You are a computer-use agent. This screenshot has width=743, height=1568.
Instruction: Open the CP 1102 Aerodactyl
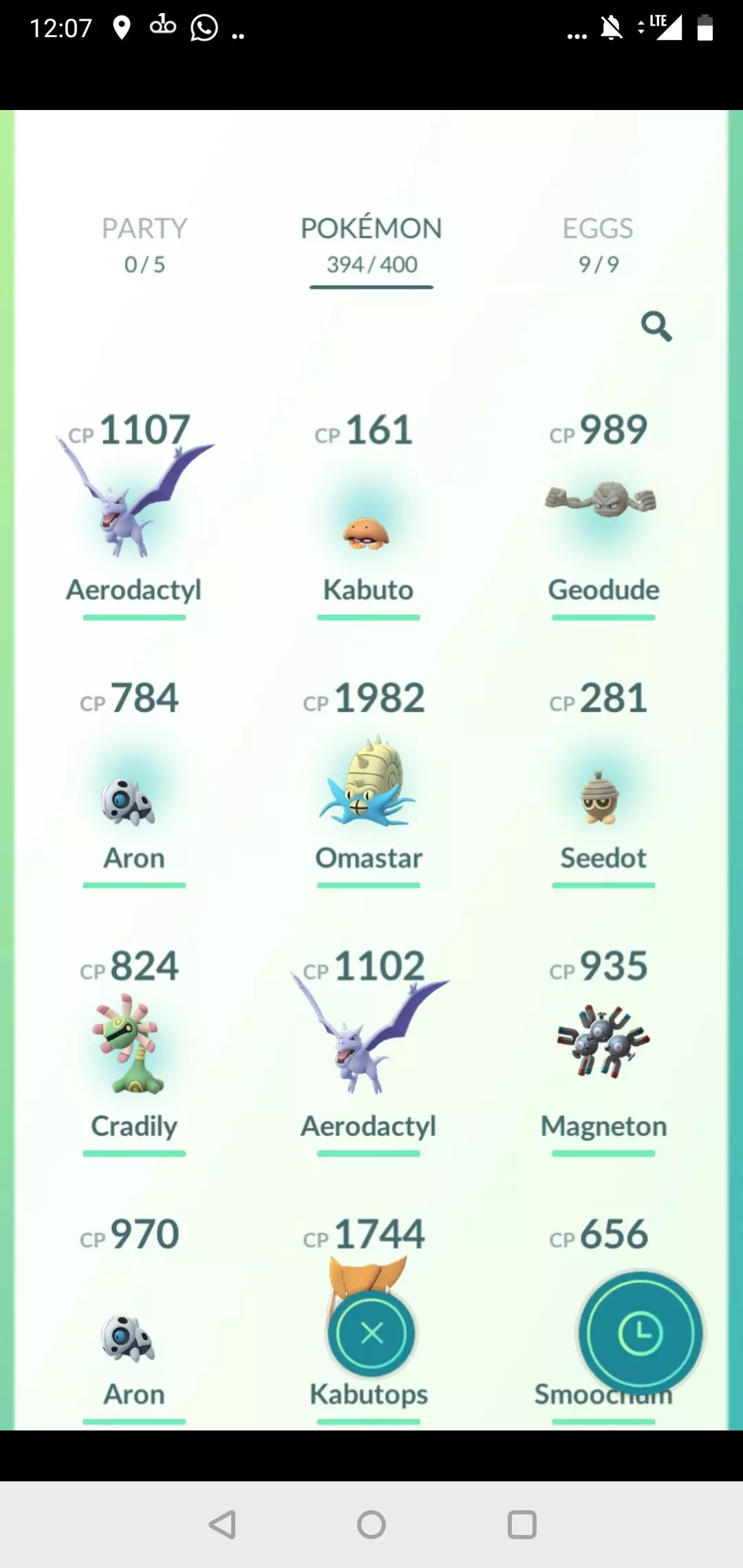368,1038
